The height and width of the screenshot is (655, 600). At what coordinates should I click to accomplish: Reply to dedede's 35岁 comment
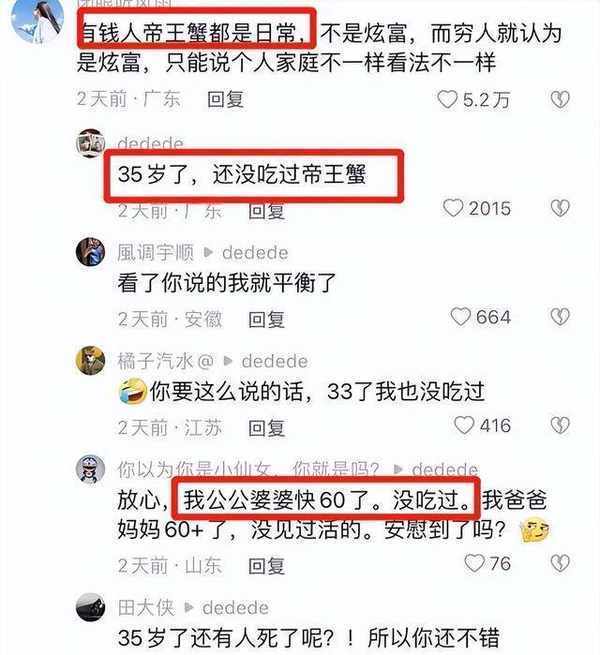tap(267, 211)
